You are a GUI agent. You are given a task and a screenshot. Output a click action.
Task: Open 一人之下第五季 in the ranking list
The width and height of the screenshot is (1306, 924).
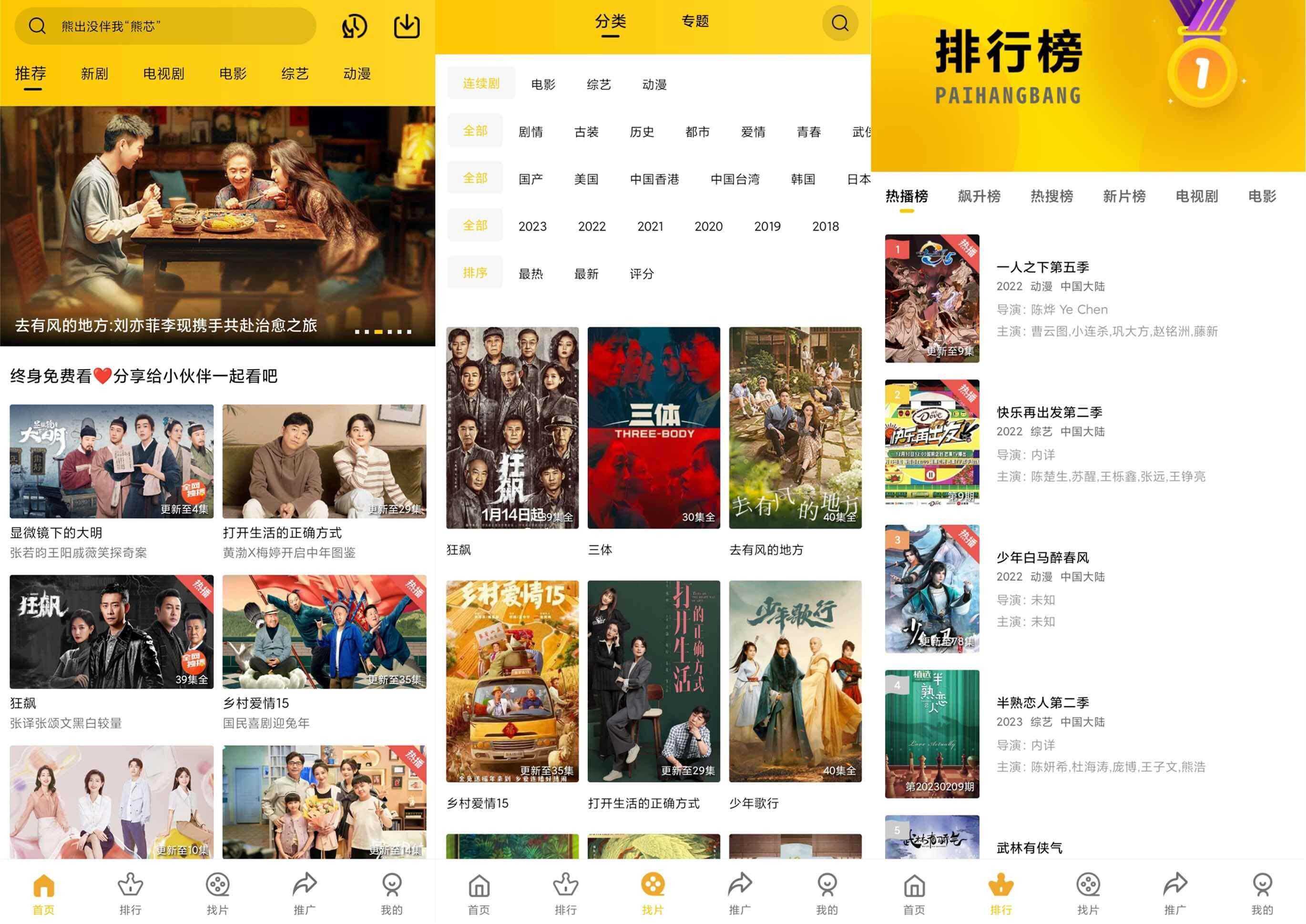1042,267
